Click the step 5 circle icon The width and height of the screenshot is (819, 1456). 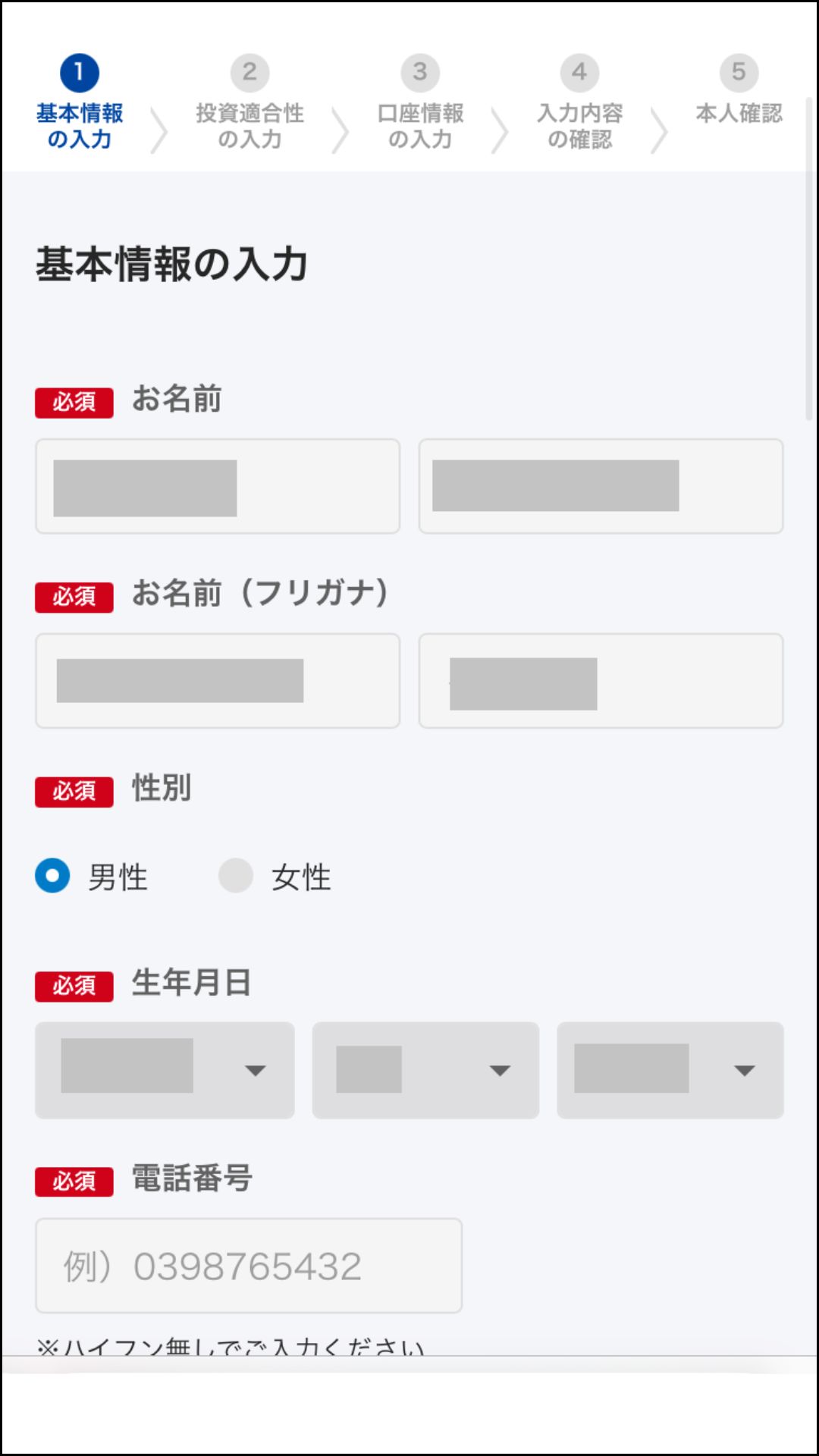pos(737,74)
